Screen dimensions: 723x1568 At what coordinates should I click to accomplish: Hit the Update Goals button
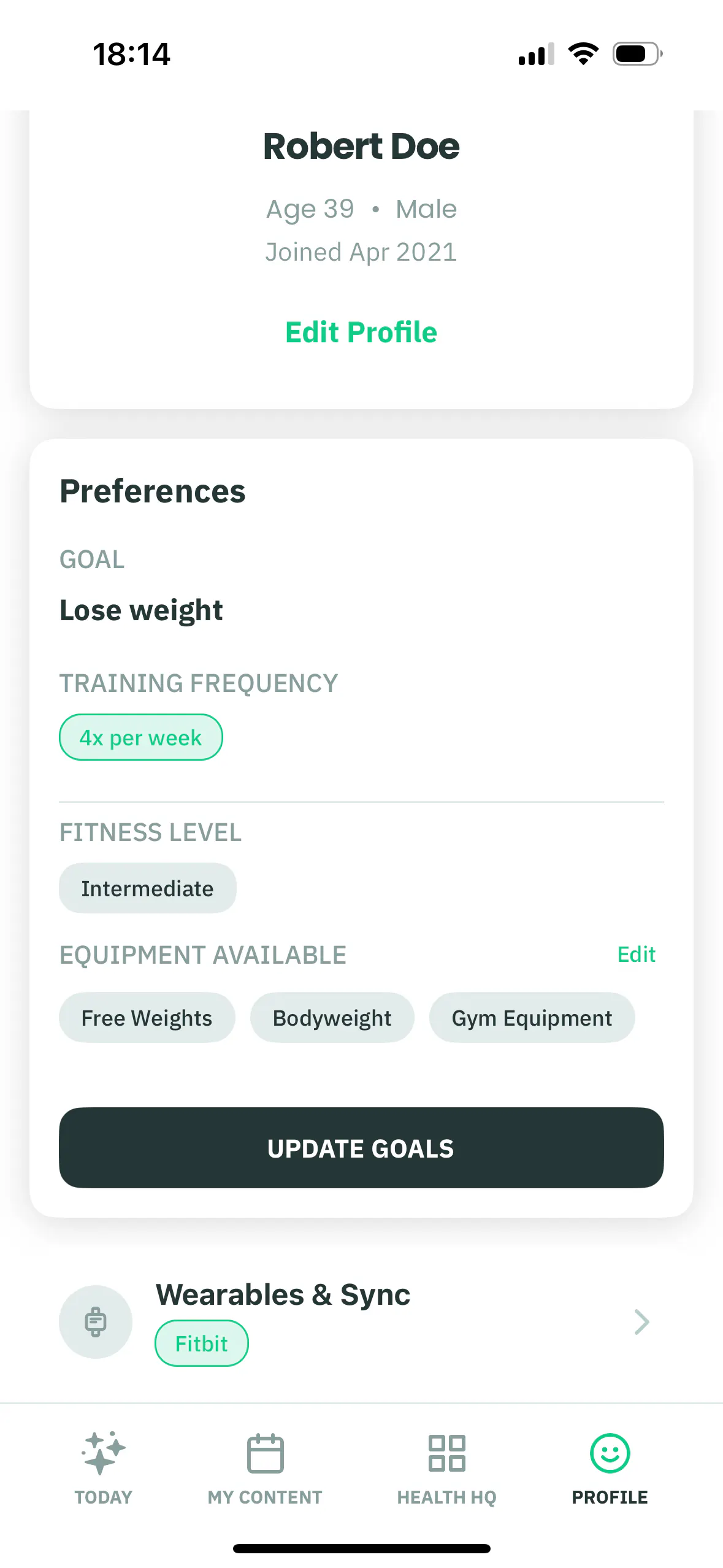[x=361, y=1148]
